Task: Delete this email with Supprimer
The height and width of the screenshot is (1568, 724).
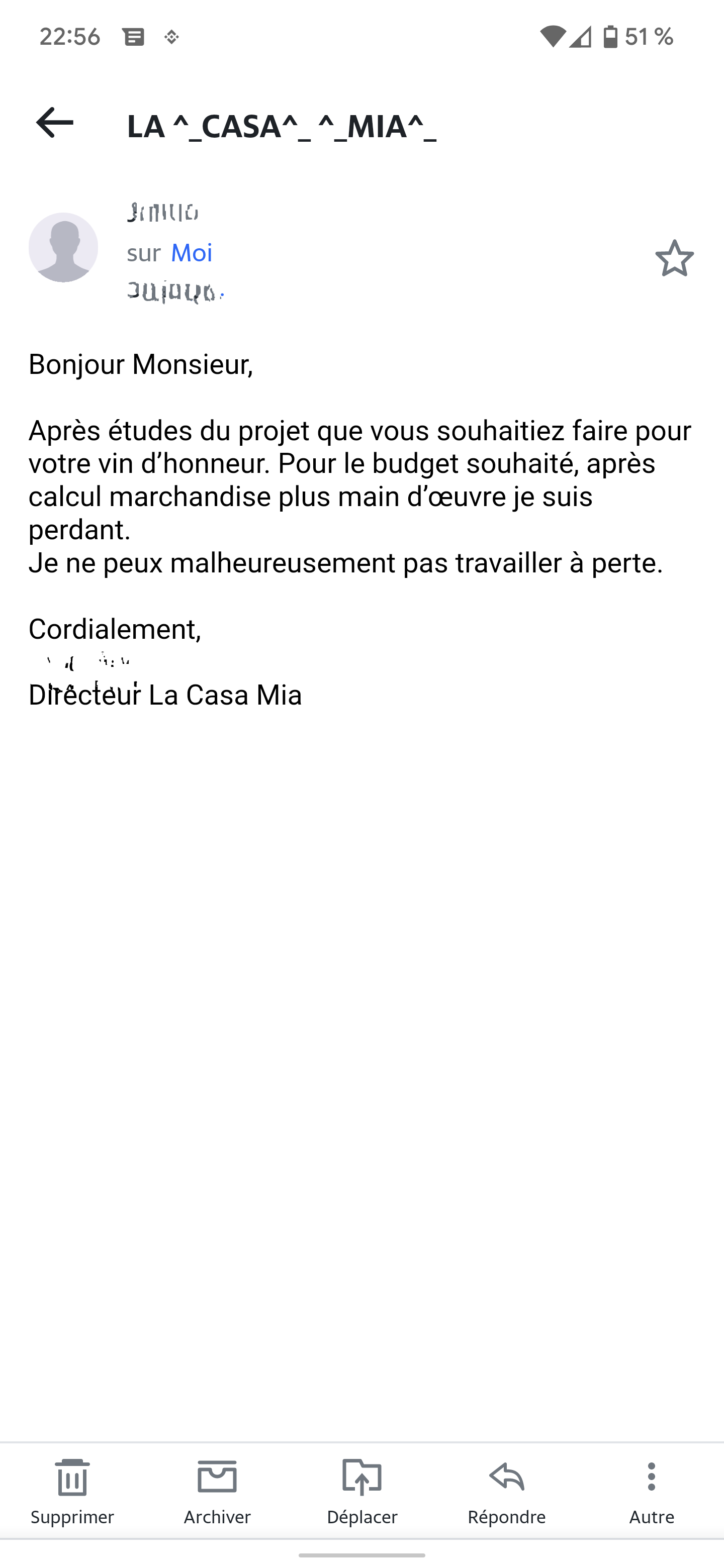Action: [72, 1491]
